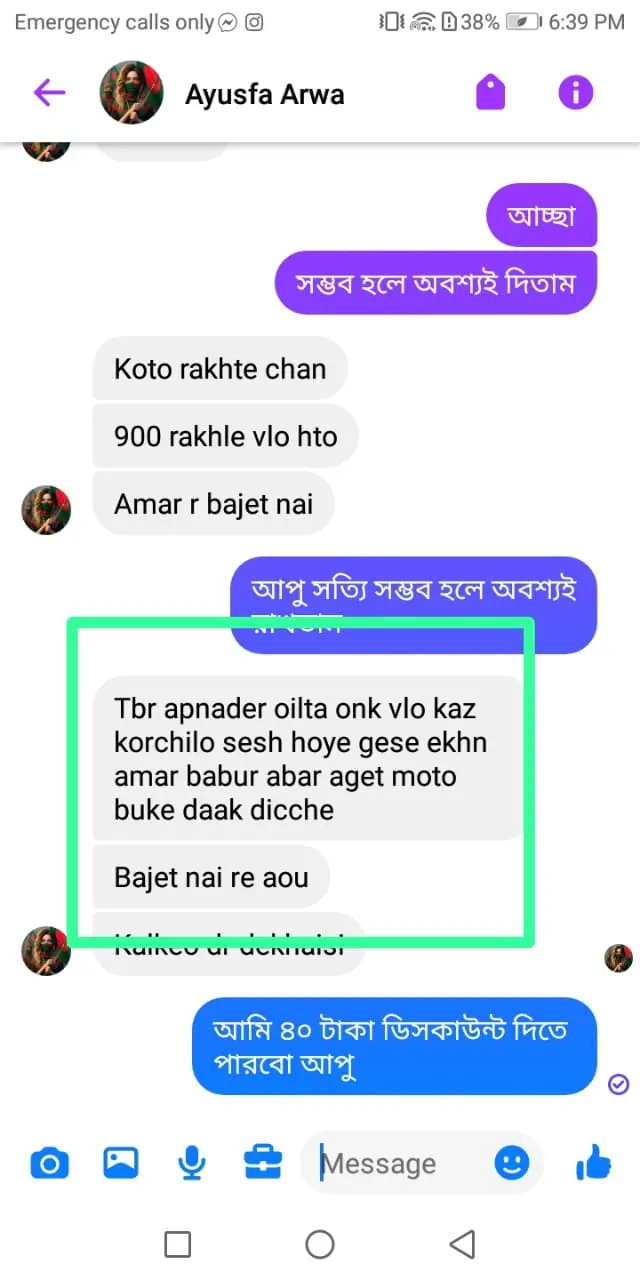Record a voice message with microphone

[x=192, y=1163]
